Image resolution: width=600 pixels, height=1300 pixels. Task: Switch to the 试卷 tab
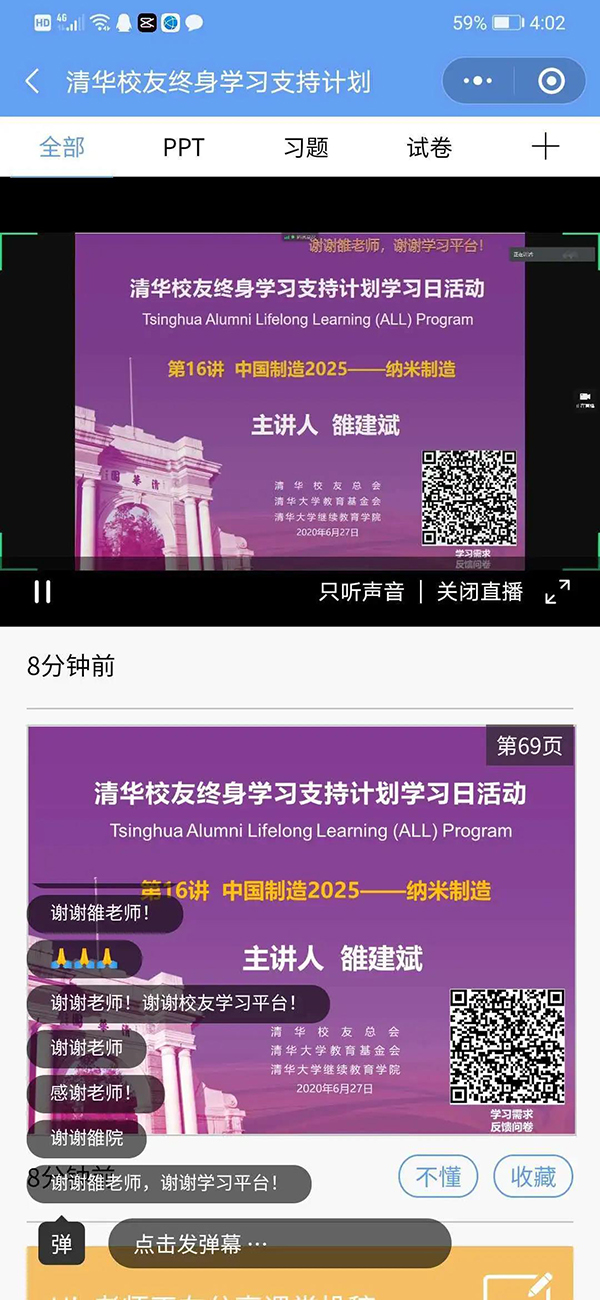(x=429, y=148)
